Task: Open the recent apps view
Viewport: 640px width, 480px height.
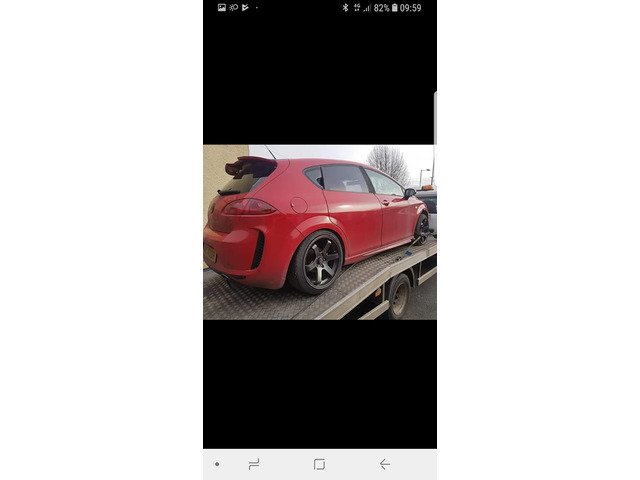Action: coord(254,464)
